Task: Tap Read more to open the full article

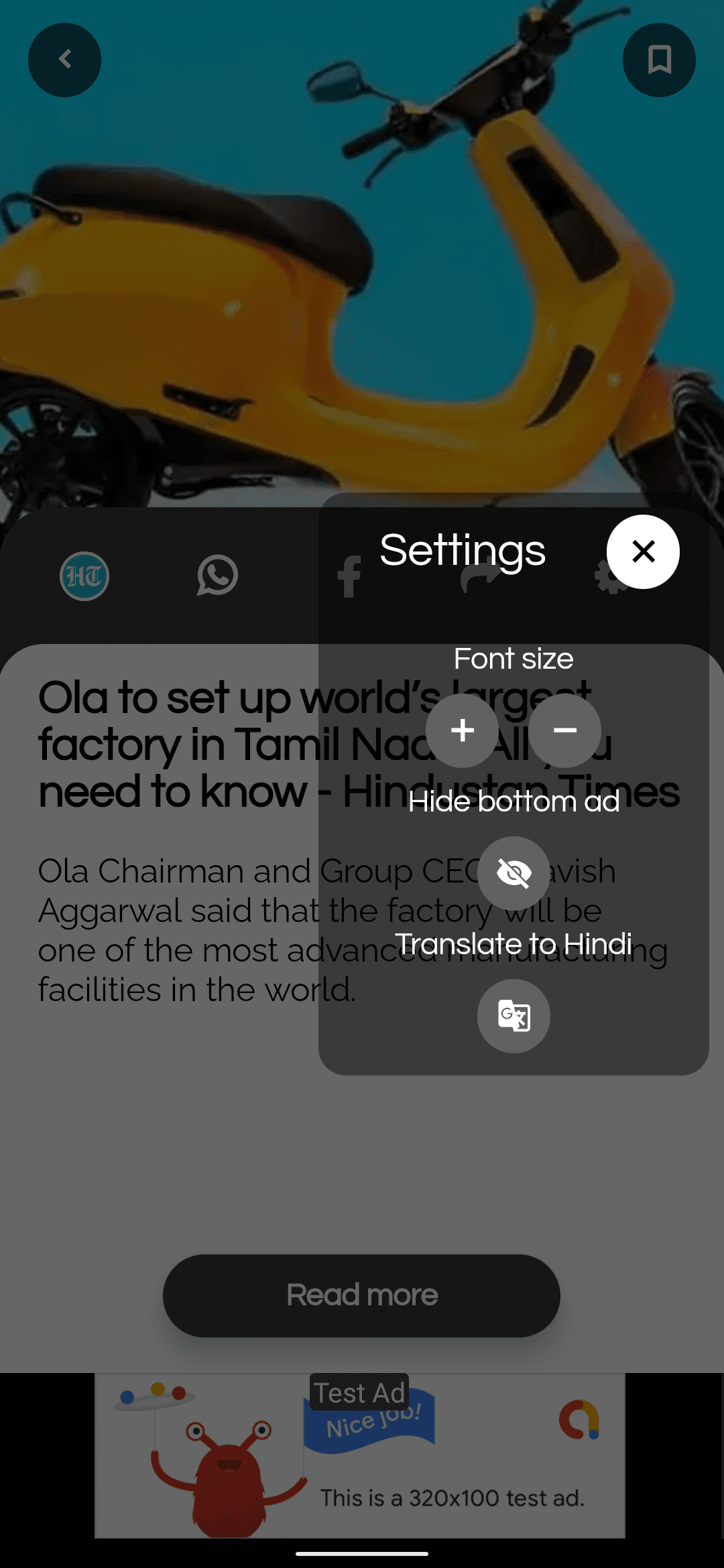Action: [361, 1295]
